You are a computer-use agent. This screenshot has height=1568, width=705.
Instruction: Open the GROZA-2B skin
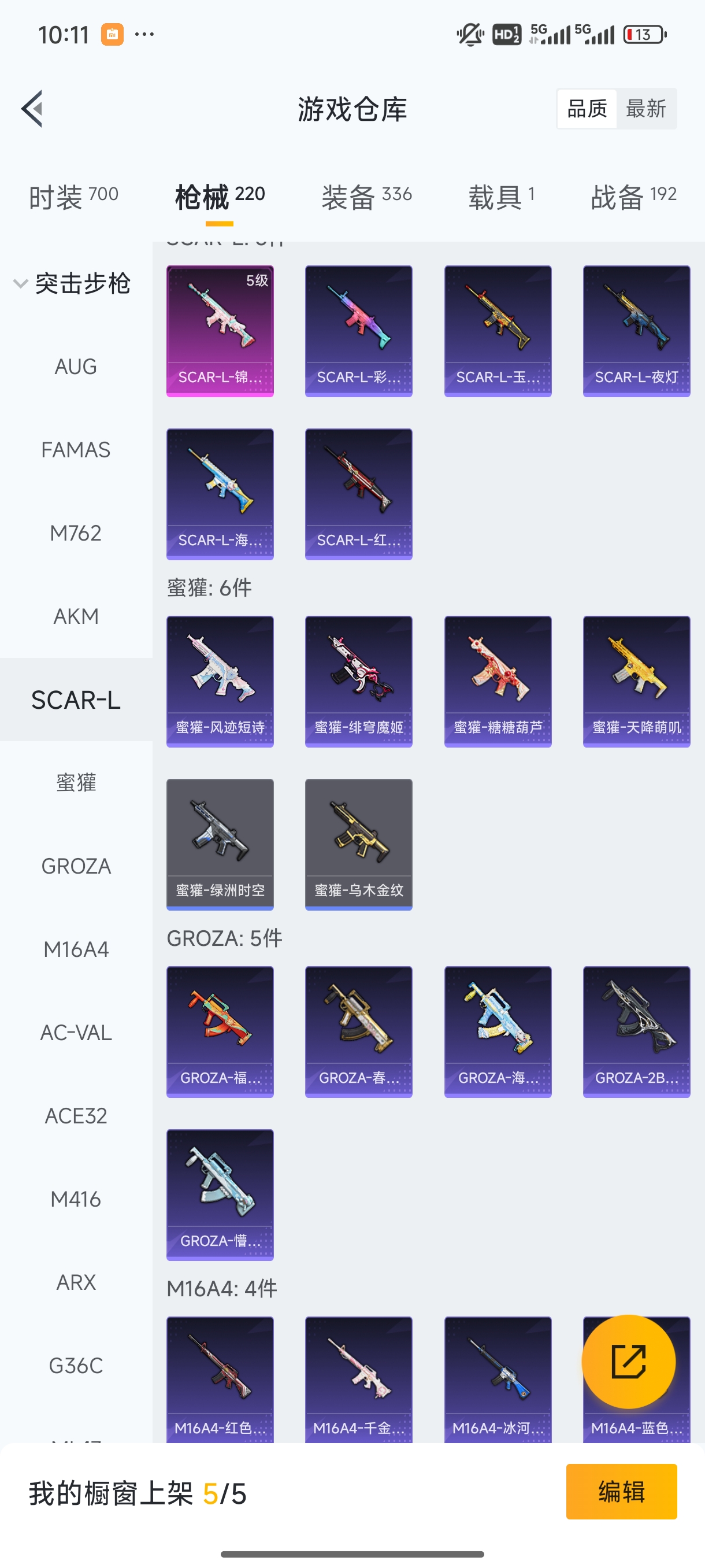pyautogui.click(x=636, y=1031)
